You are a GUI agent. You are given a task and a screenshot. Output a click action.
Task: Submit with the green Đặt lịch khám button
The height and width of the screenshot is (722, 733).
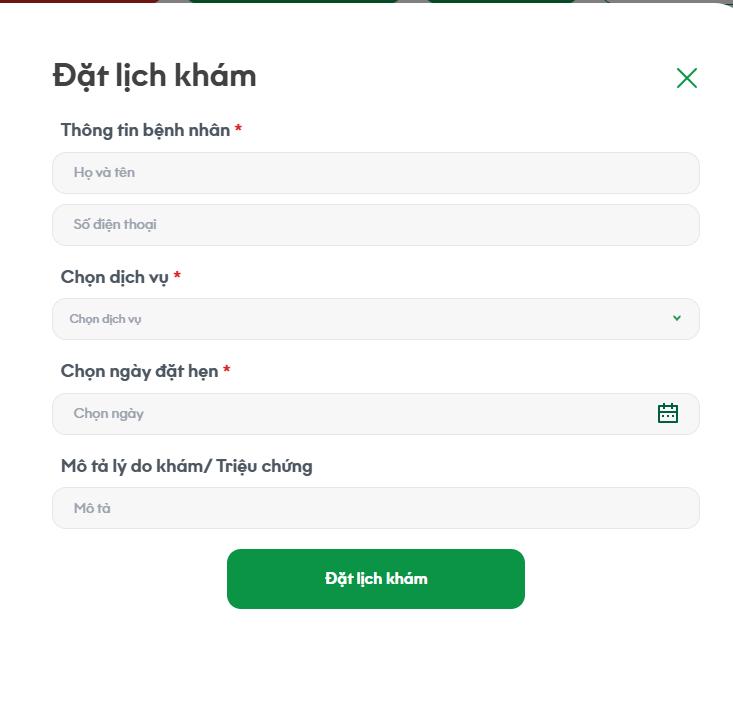(x=375, y=579)
